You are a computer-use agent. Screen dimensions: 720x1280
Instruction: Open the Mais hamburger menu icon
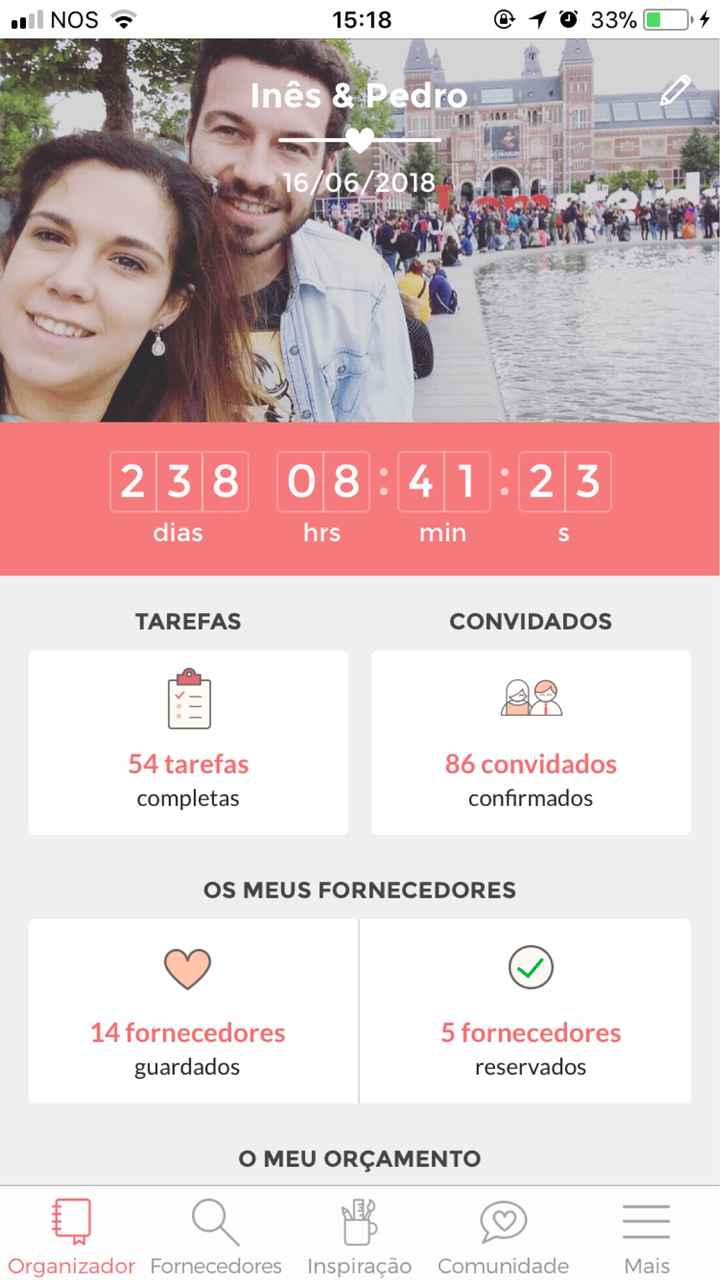(x=646, y=1220)
